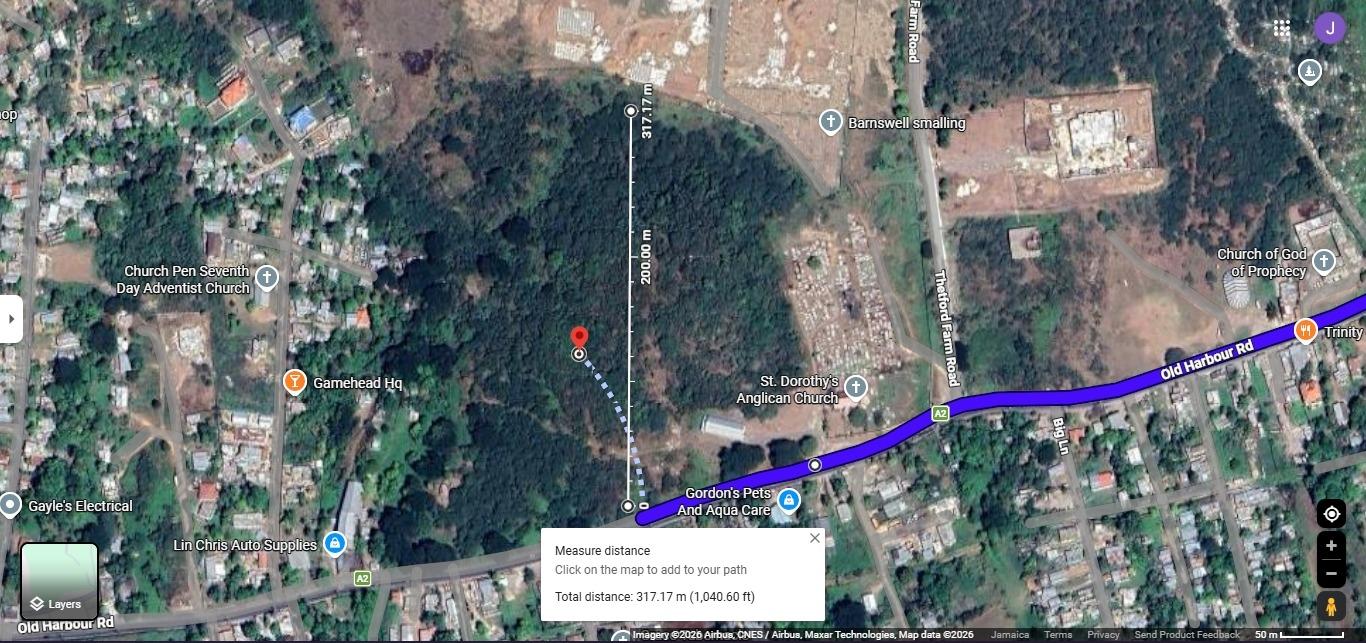Open the Layers map type switcher
Viewport: 1366px width, 643px height.
(59, 582)
